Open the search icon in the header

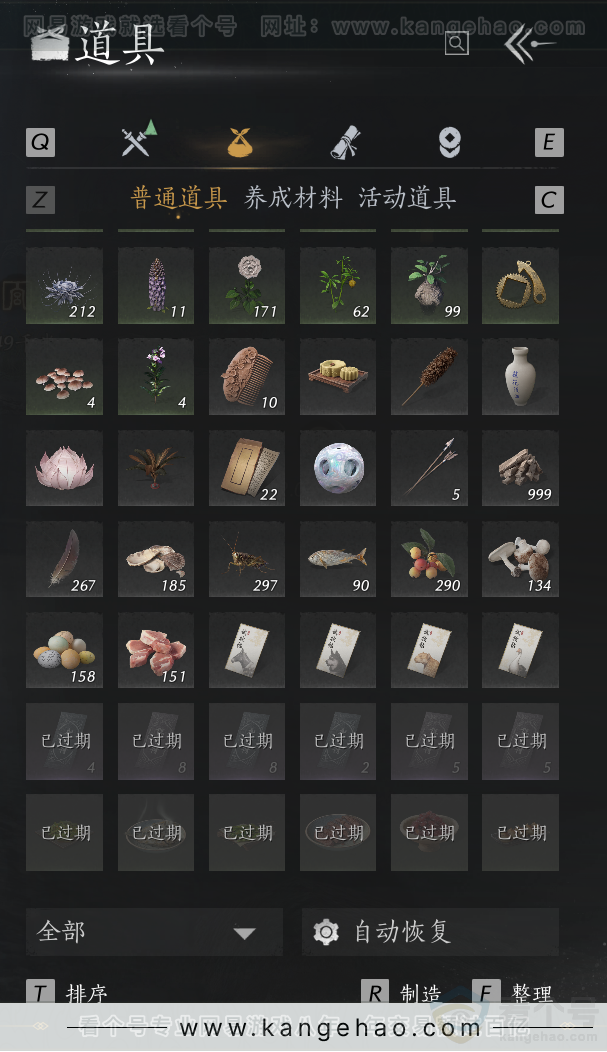tap(456, 43)
